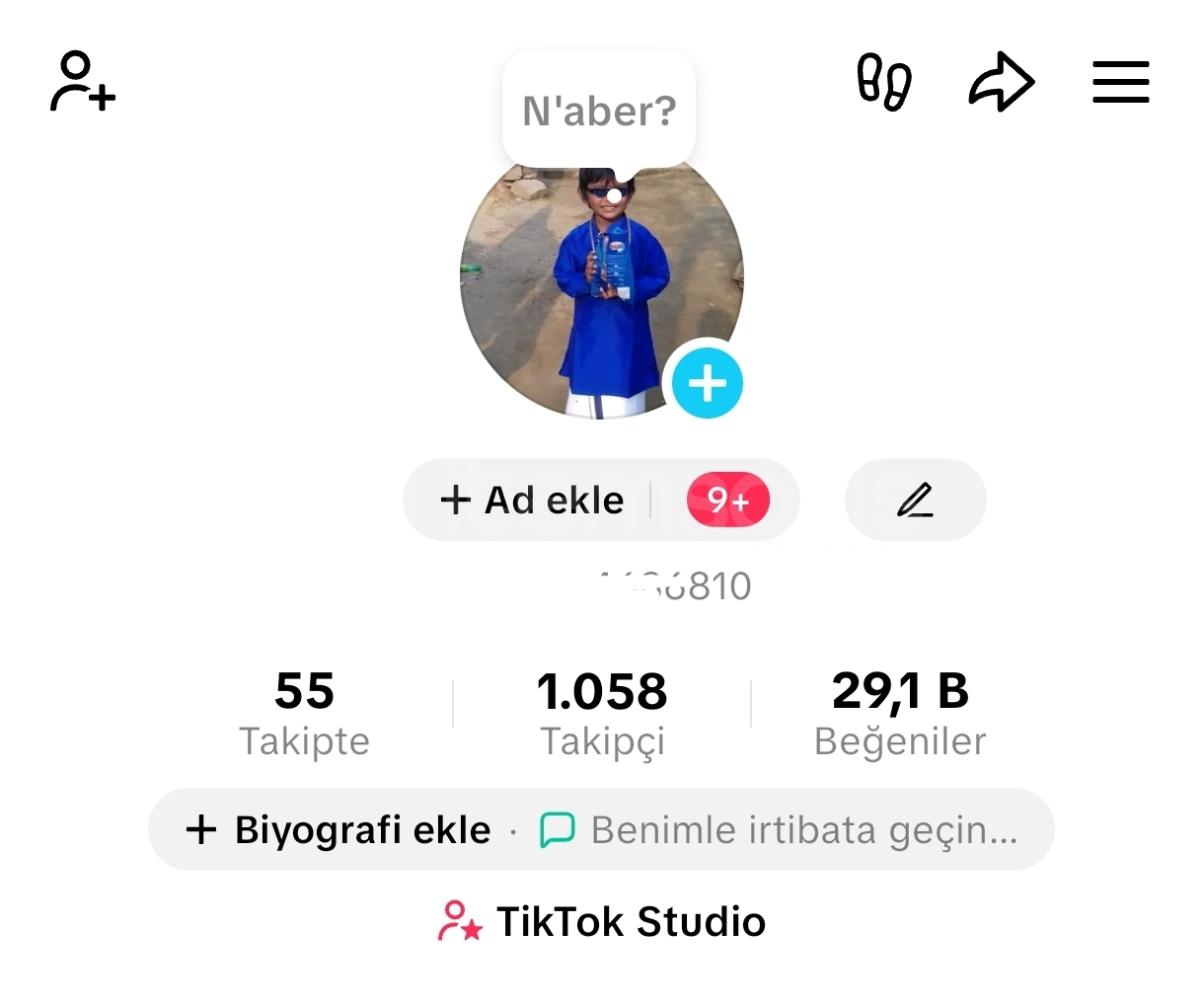Tap the blue plus on profile photo

(707, 383)
